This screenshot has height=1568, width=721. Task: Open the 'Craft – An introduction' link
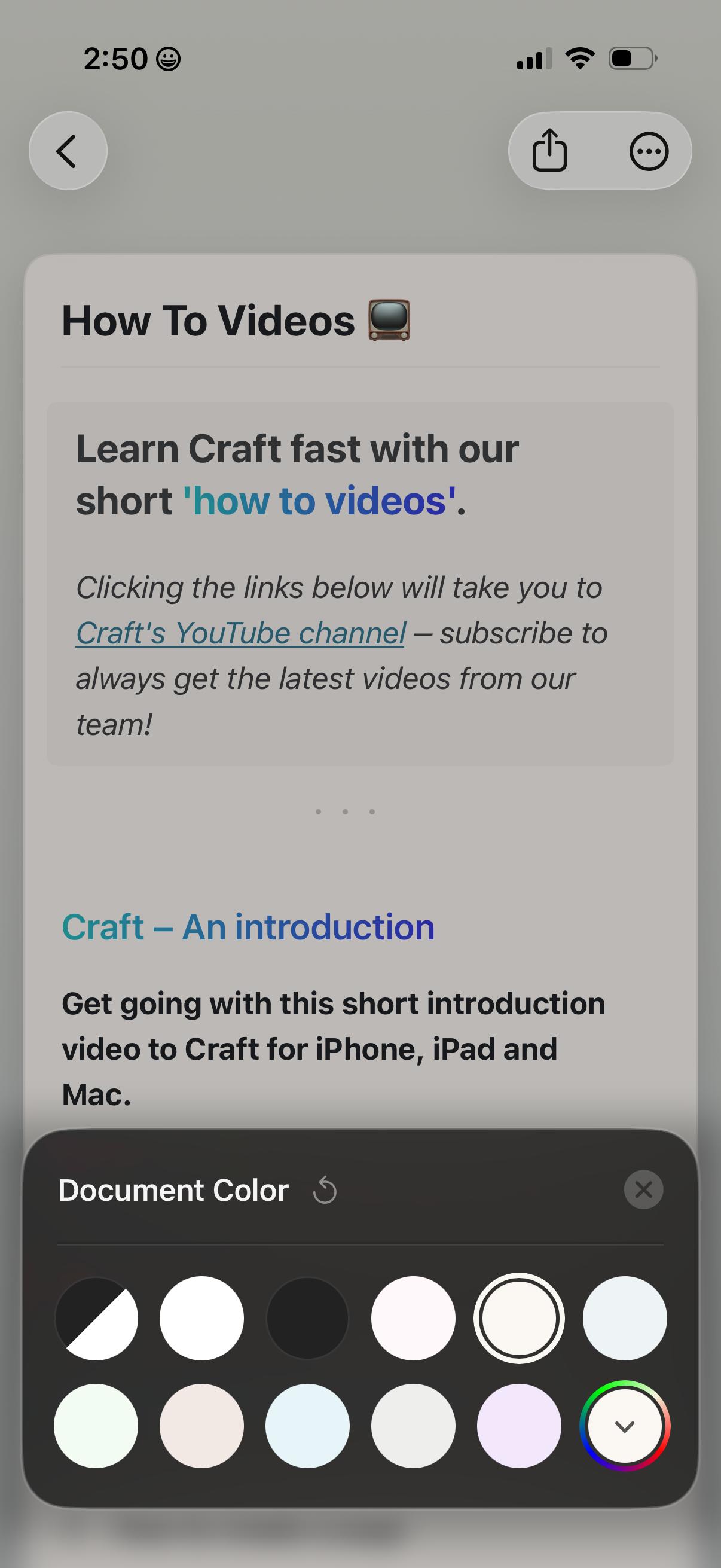[248, 926]
